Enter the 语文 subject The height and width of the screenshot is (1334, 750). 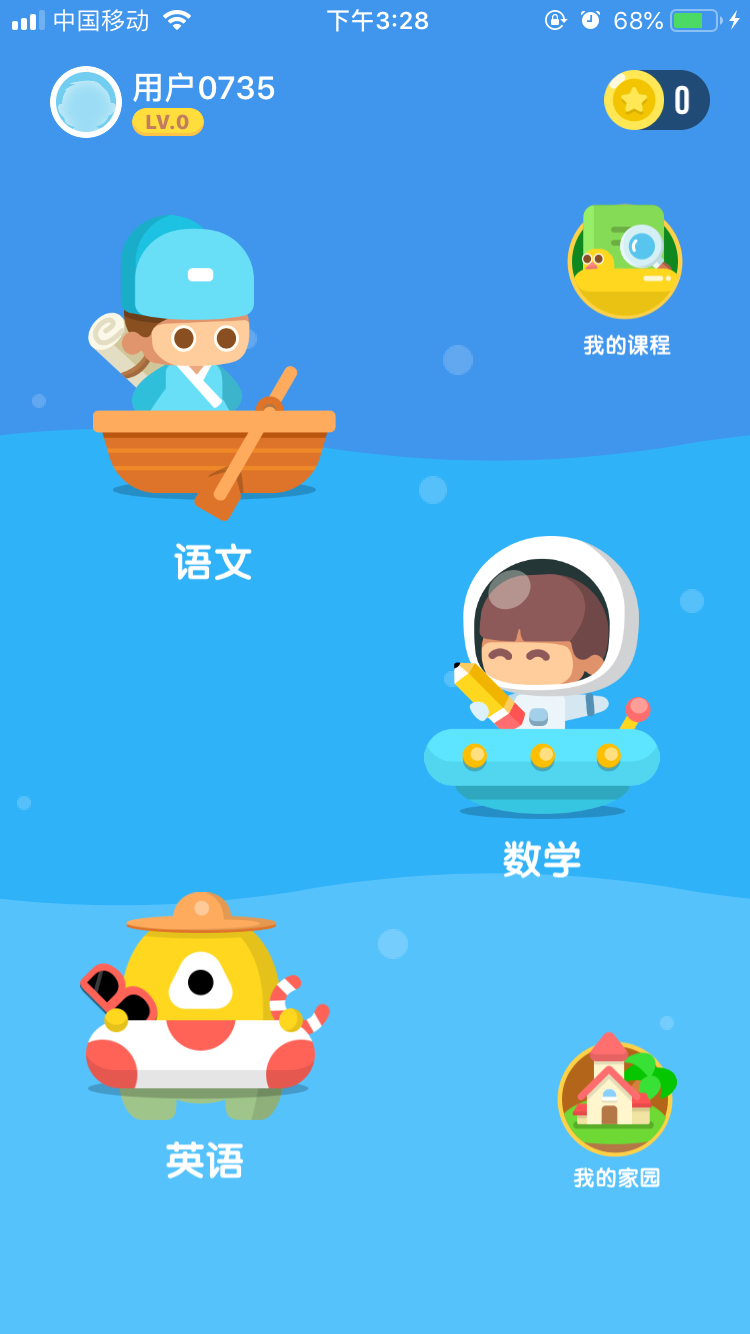pos(214,400)
